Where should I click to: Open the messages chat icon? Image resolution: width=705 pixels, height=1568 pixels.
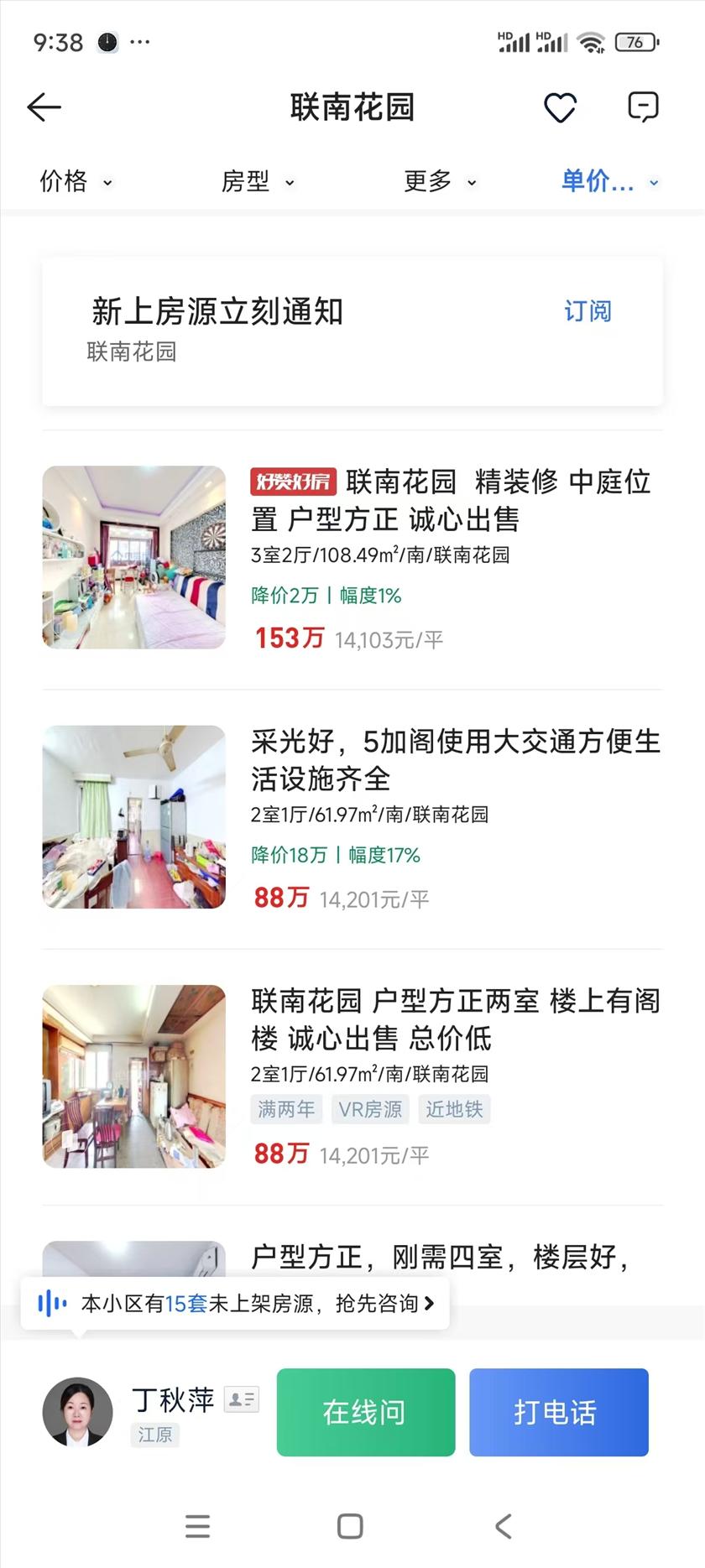point(643,107)
